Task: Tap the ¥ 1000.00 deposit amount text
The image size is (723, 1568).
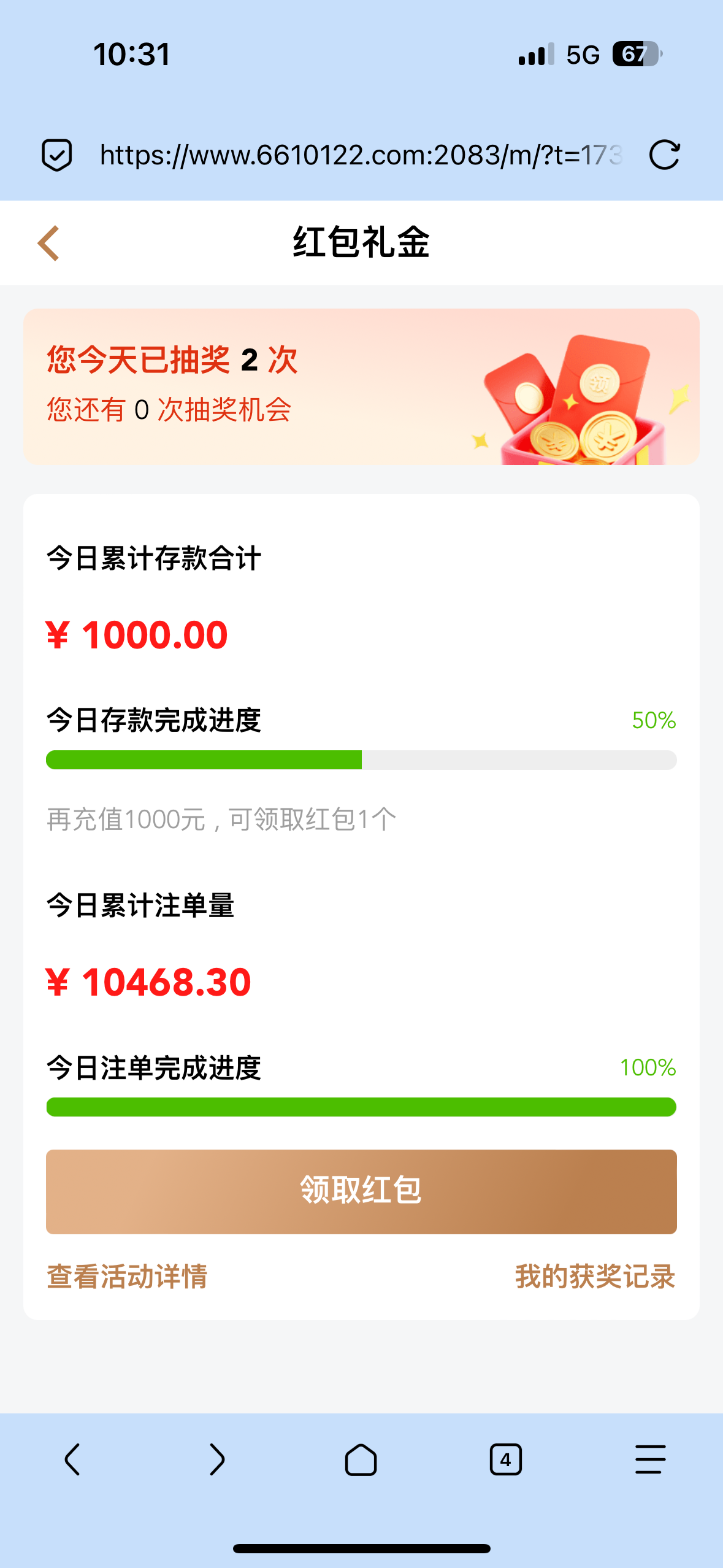Action: click(136, 636)
